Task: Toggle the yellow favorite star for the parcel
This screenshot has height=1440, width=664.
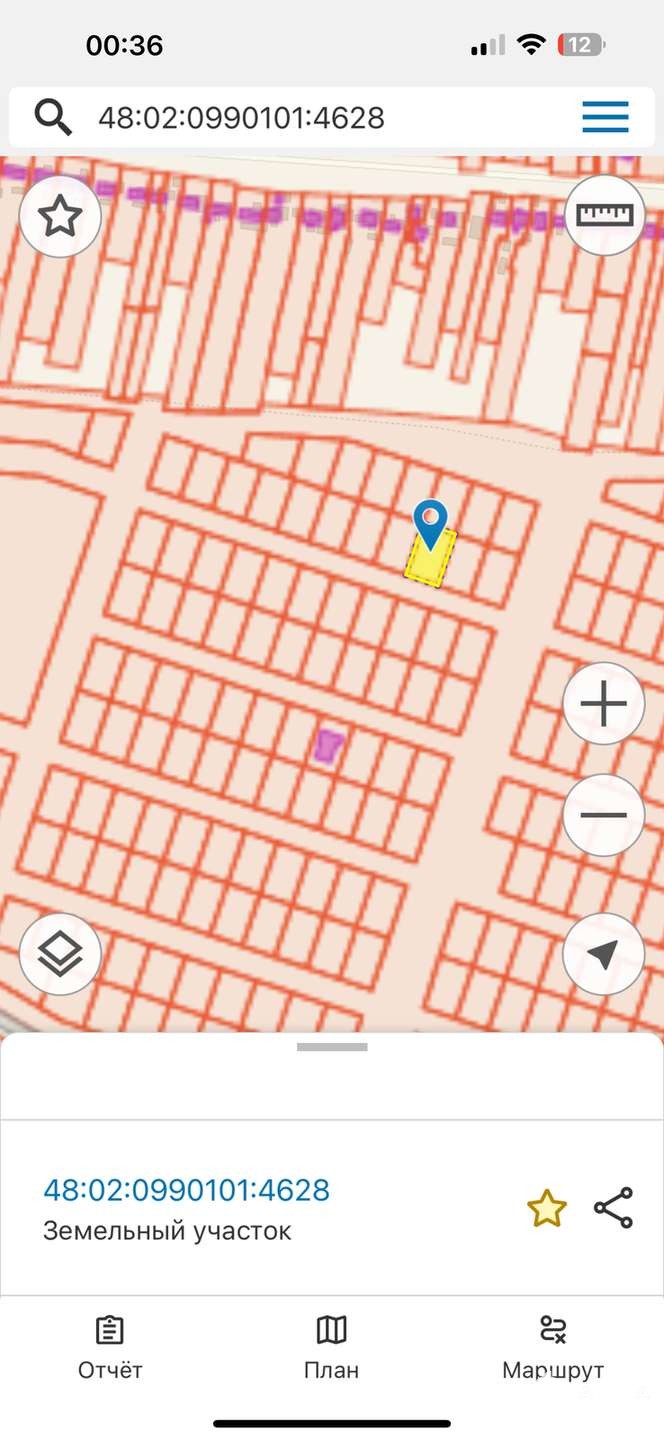Action: tap(546, 1209)
